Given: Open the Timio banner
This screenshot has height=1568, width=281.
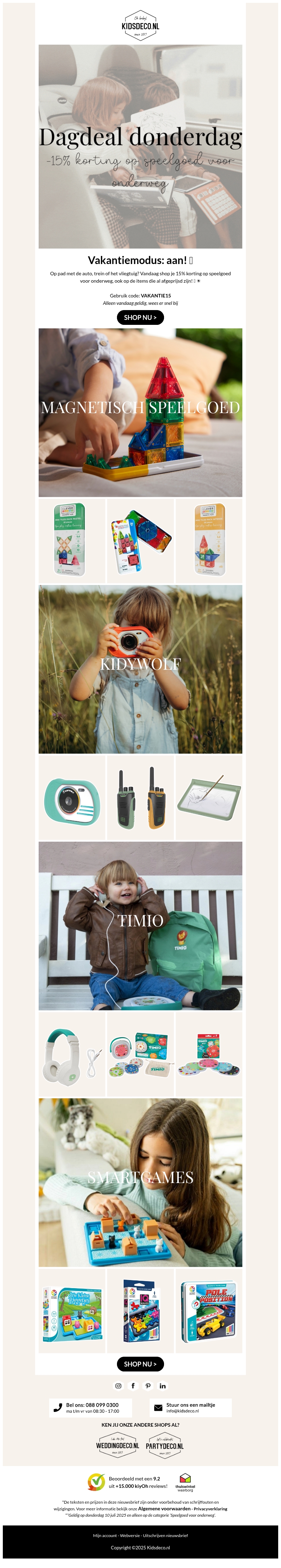Looking at the screenshot, I should (x=140, y=926).
